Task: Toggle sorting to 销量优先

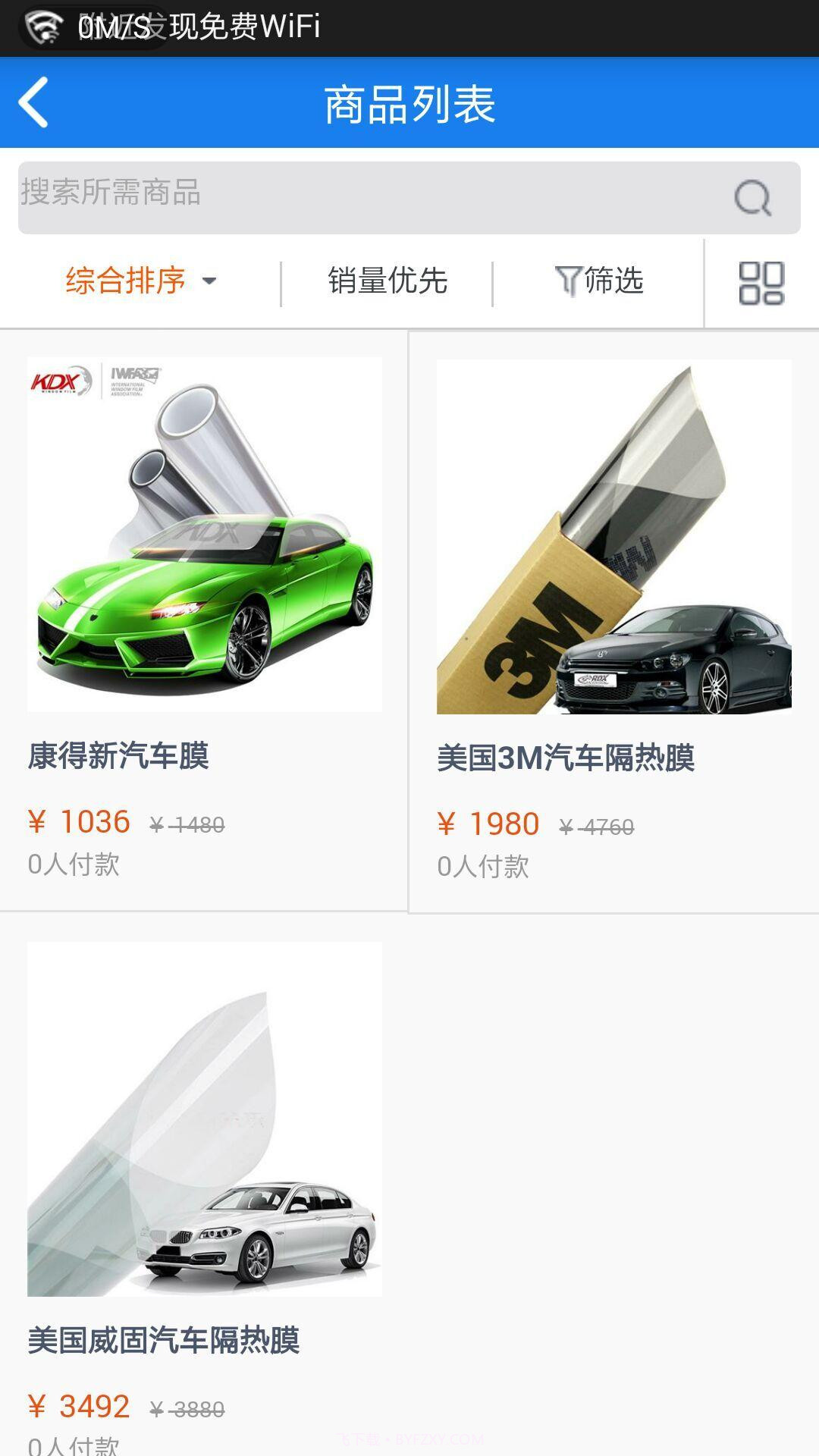Action: click(x=388, y=281)
